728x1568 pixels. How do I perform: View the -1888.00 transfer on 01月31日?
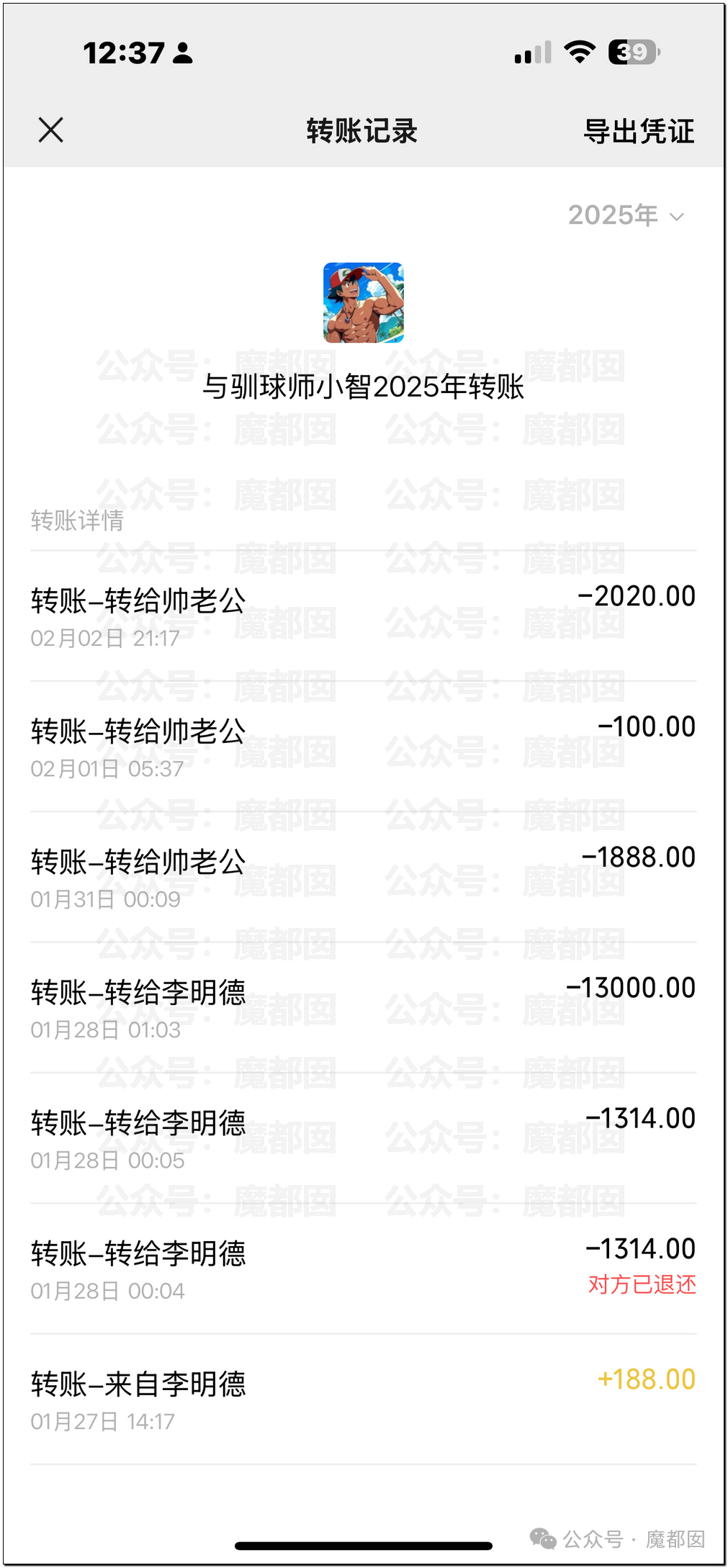pos(364,877)
